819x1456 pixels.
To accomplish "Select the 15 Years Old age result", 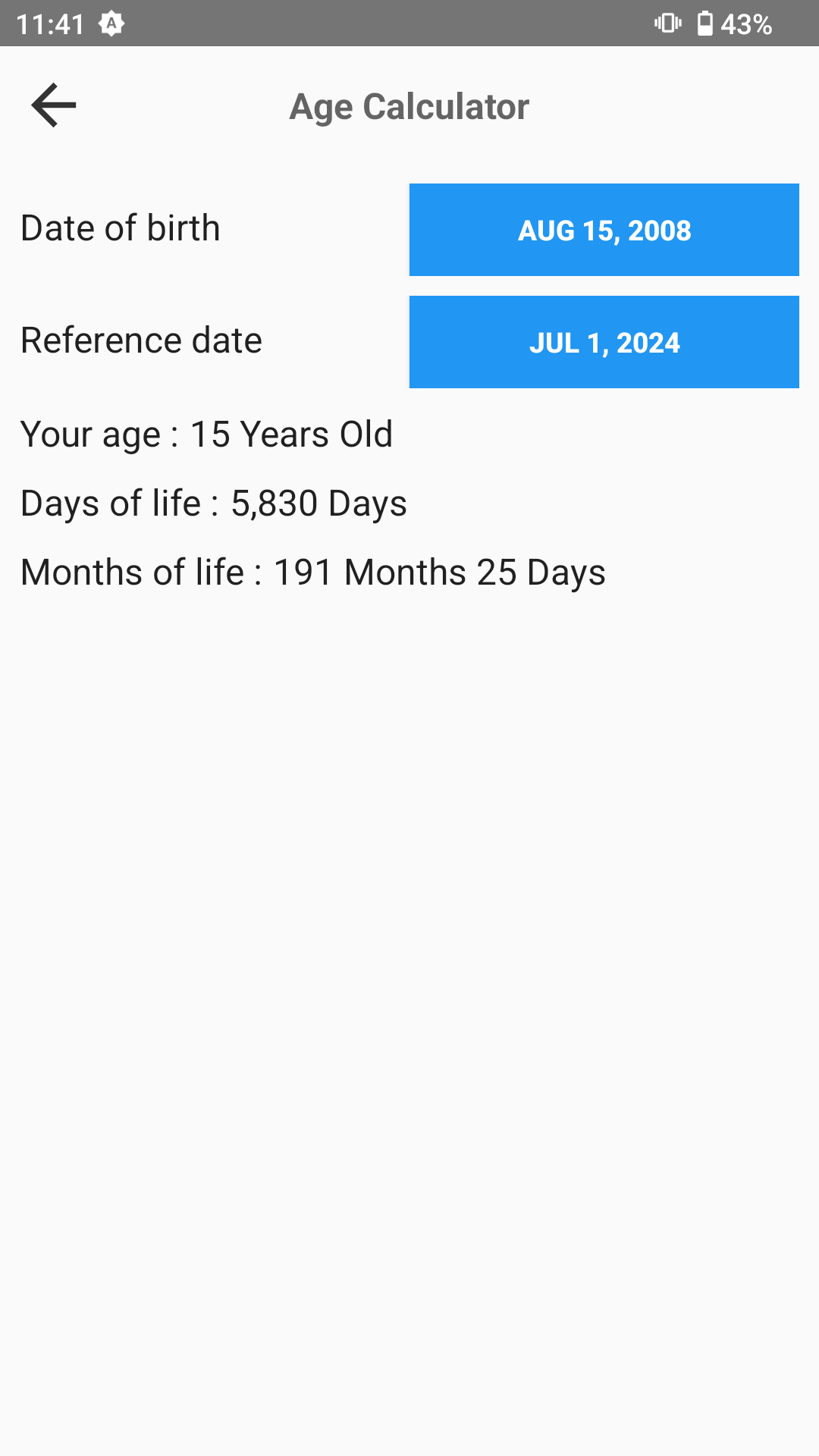I will pos(291,434).
